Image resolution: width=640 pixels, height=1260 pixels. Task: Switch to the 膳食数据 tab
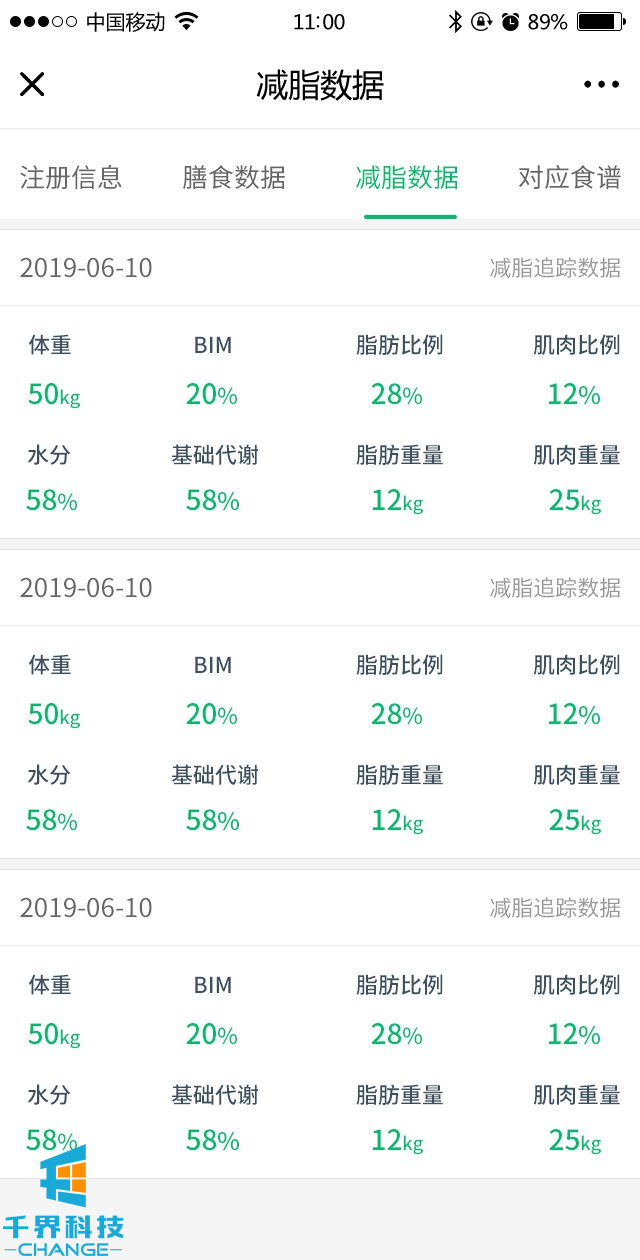[234, 178]
